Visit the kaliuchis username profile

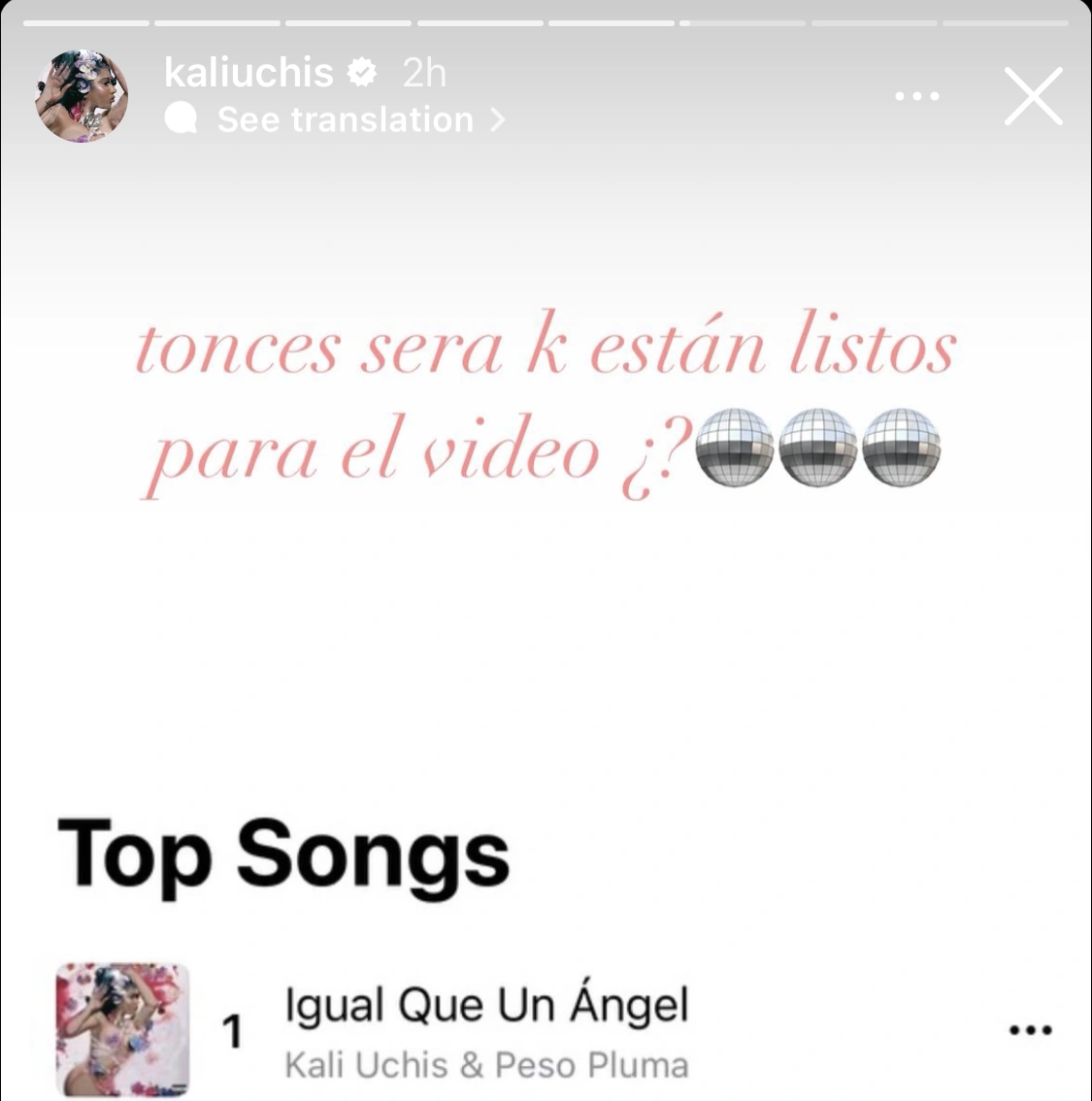click(x=249, y=72)
